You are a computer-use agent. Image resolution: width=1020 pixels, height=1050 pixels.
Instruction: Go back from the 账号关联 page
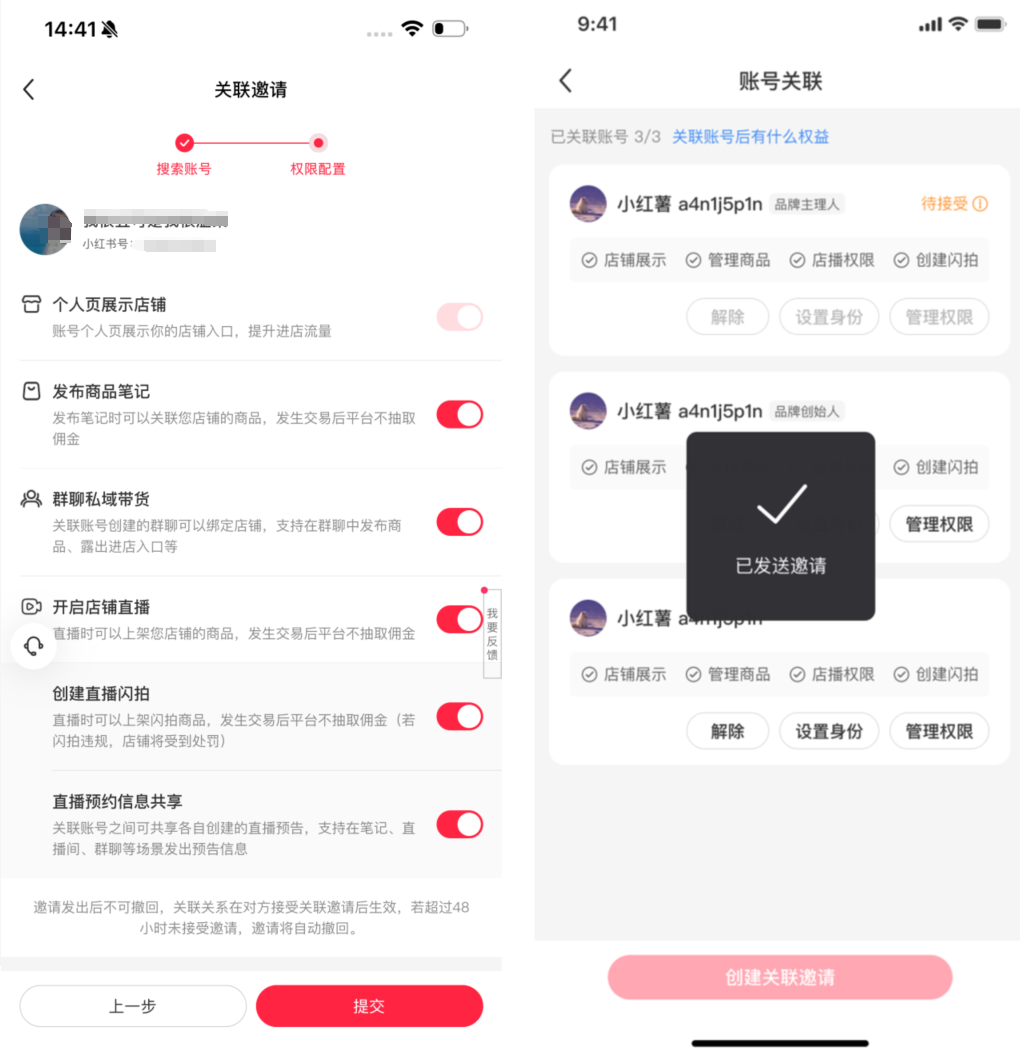pos(566,81)
